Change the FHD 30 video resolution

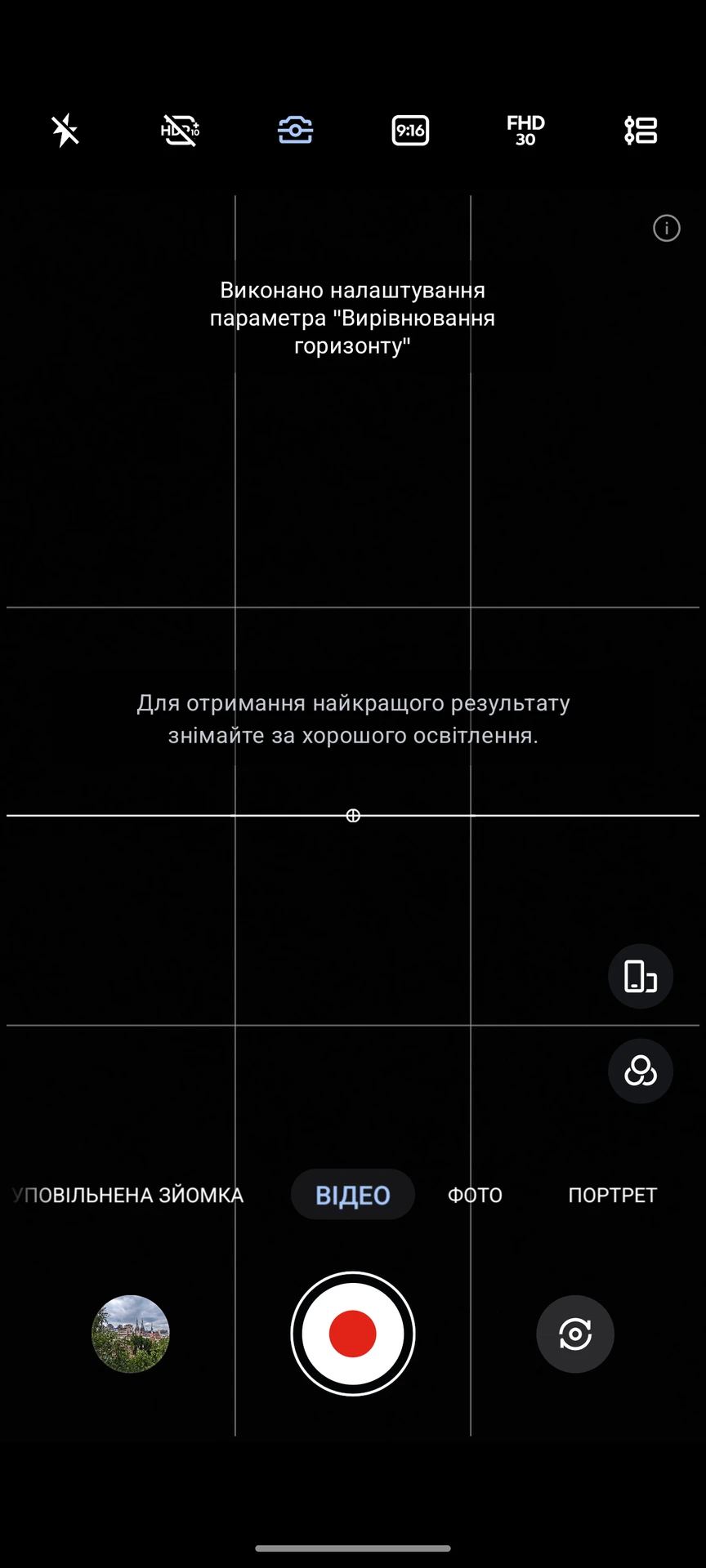tap(525, 130)
